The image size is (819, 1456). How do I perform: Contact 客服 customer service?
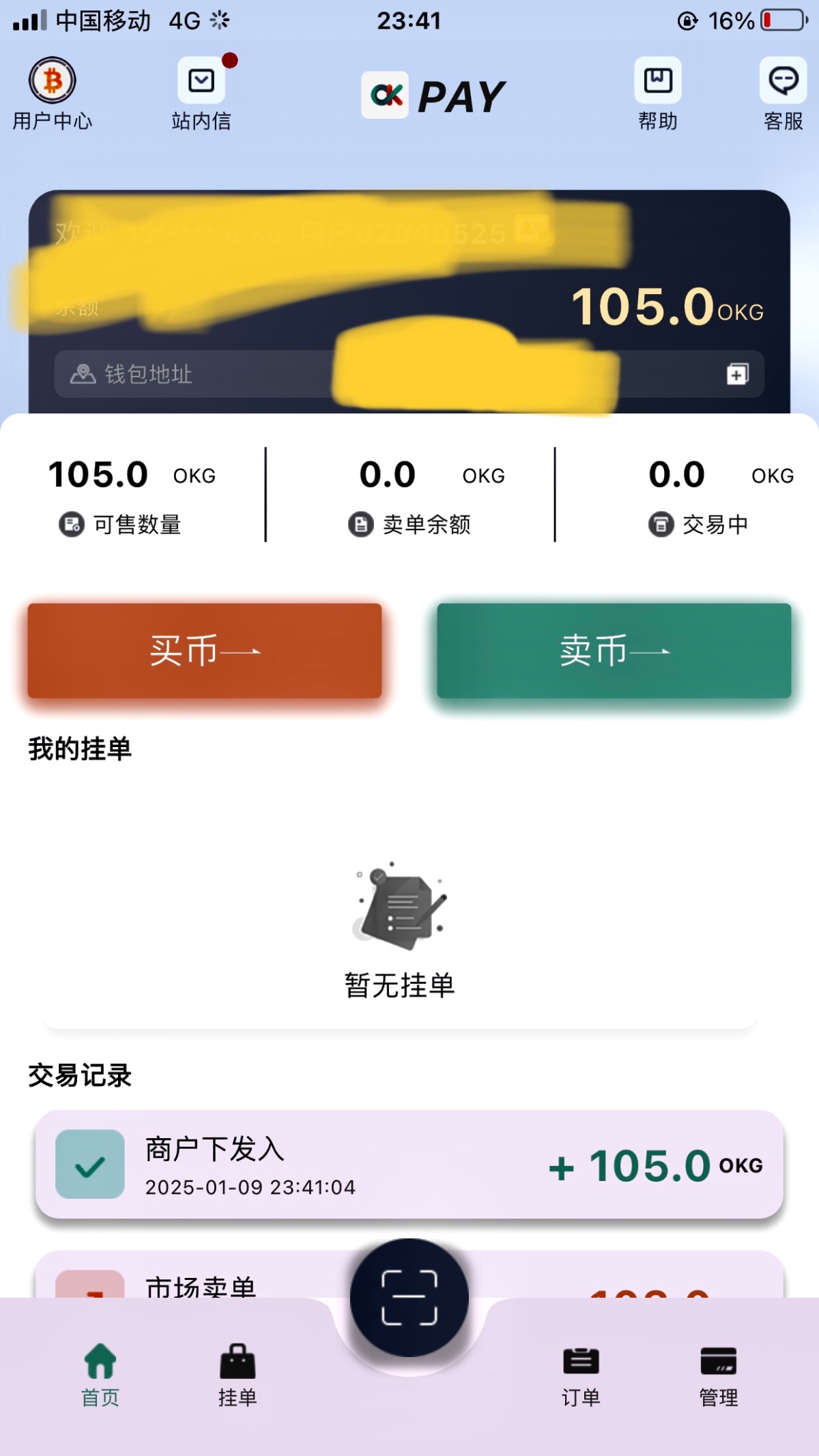click(x=784, y=94)
